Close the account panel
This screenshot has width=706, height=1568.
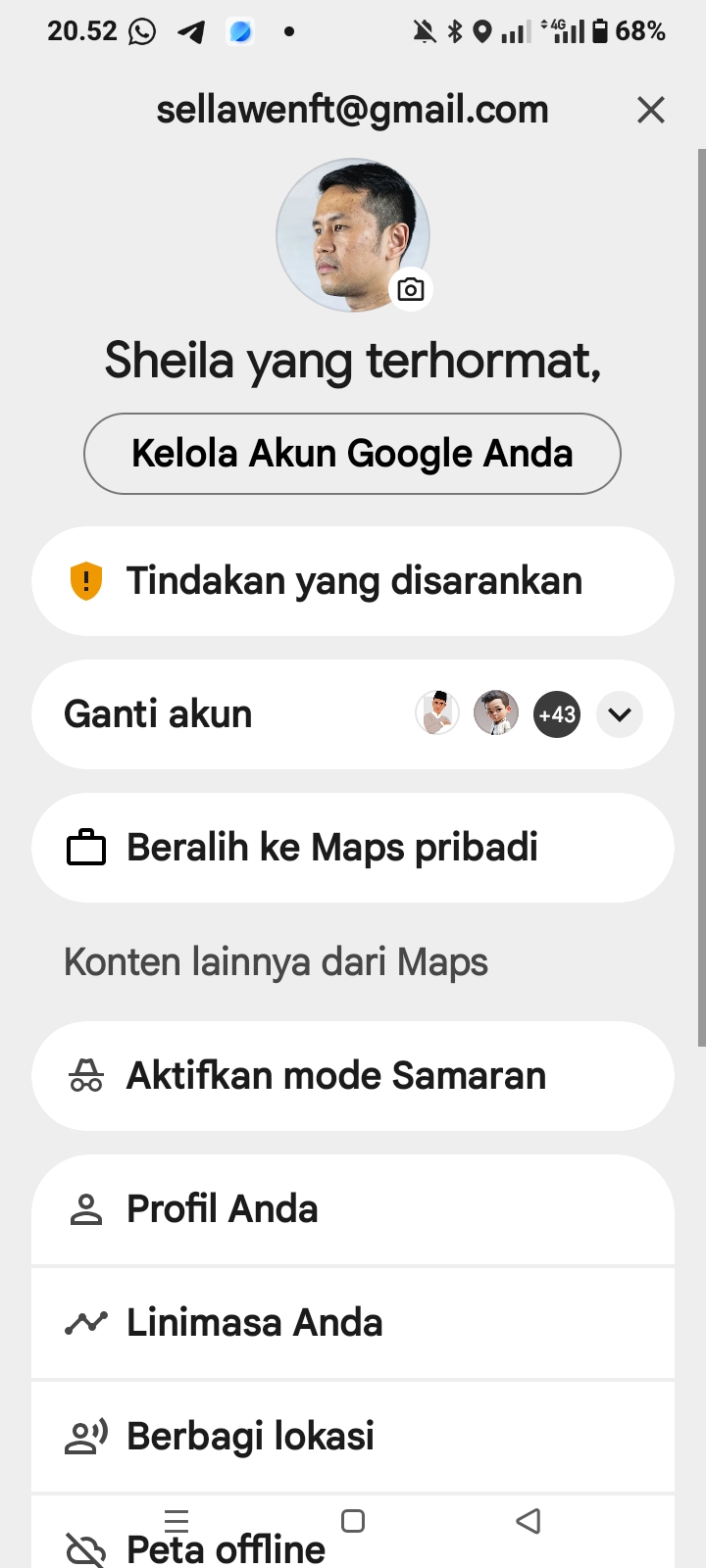(650, 110)
